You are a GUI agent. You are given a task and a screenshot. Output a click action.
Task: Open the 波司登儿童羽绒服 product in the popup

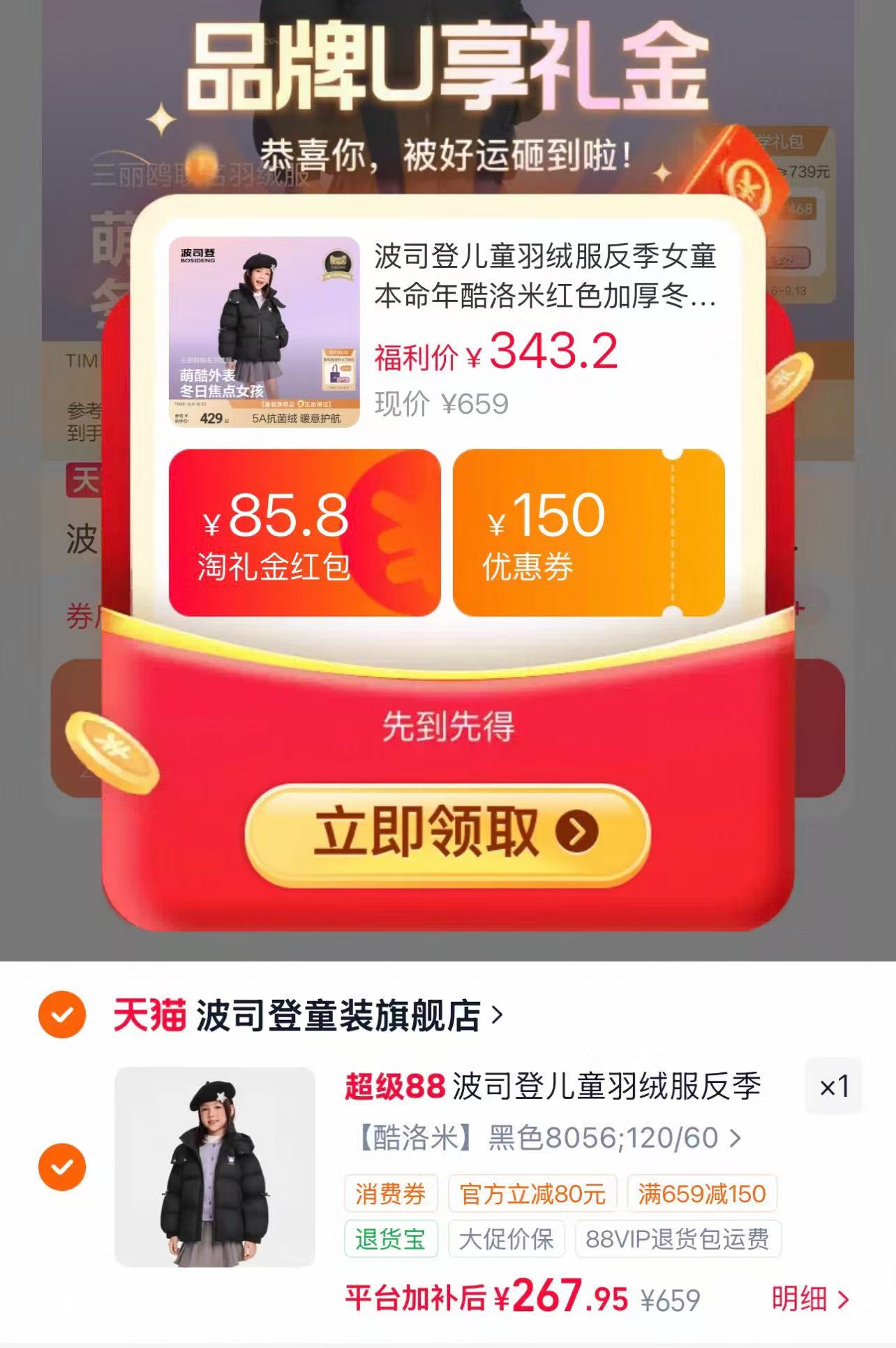447,332
